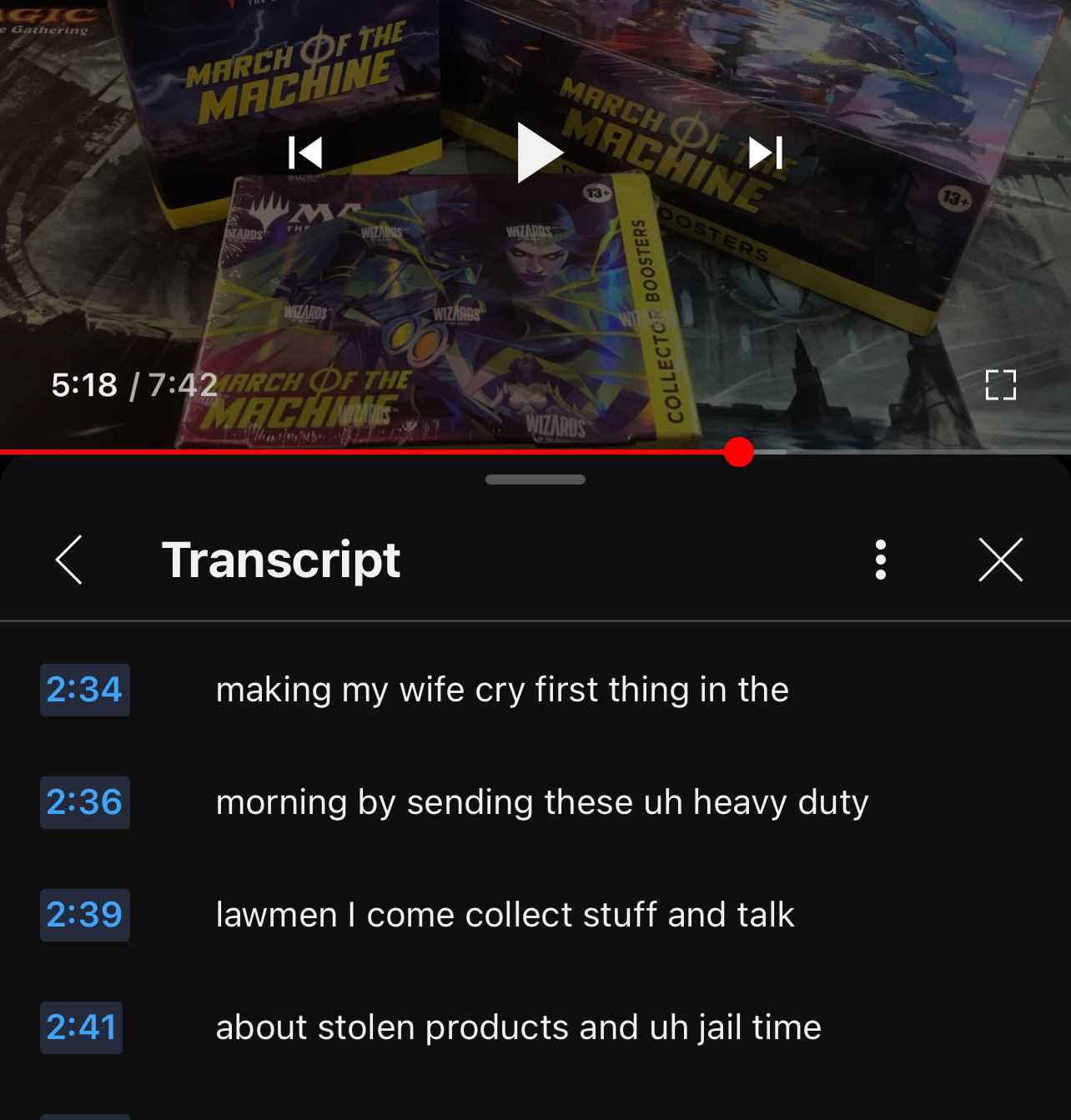Viewport: 1071px width, 1120px height.
Task: Jump to transcript line at 2:36
Action: point(84,802)
